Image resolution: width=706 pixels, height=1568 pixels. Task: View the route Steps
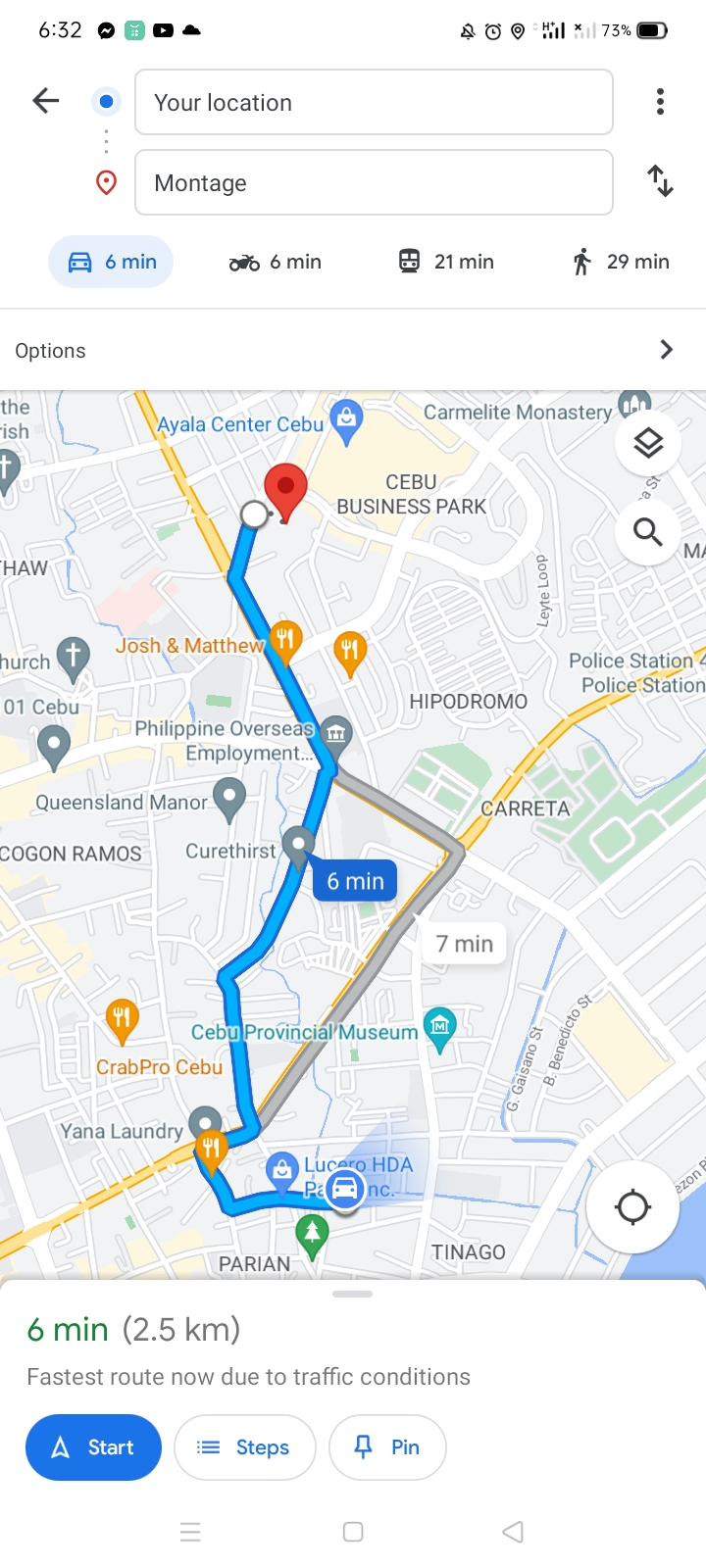click(244, 1447)
